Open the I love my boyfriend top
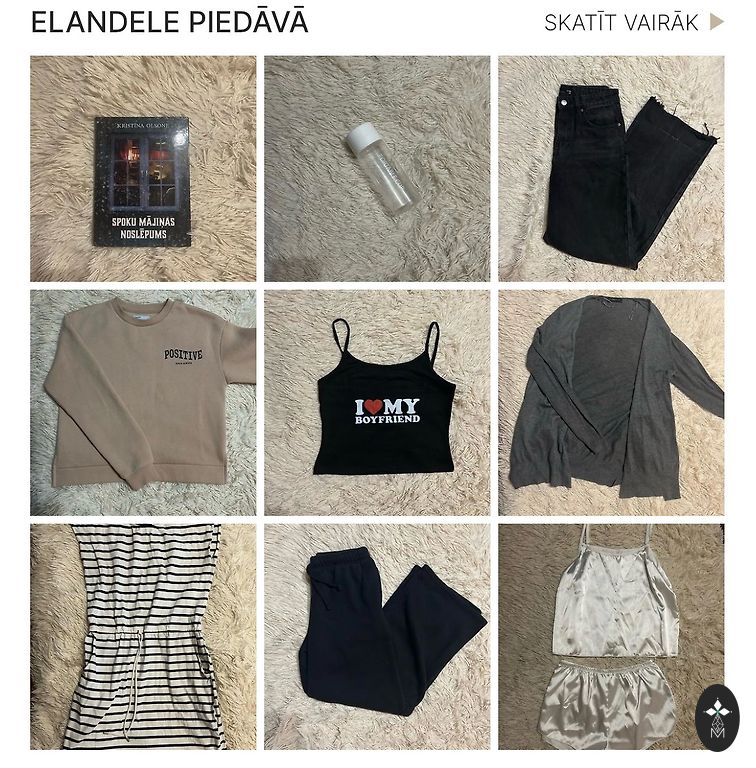The height and width of the screenshot is (768, 756). tap(377, 403)
